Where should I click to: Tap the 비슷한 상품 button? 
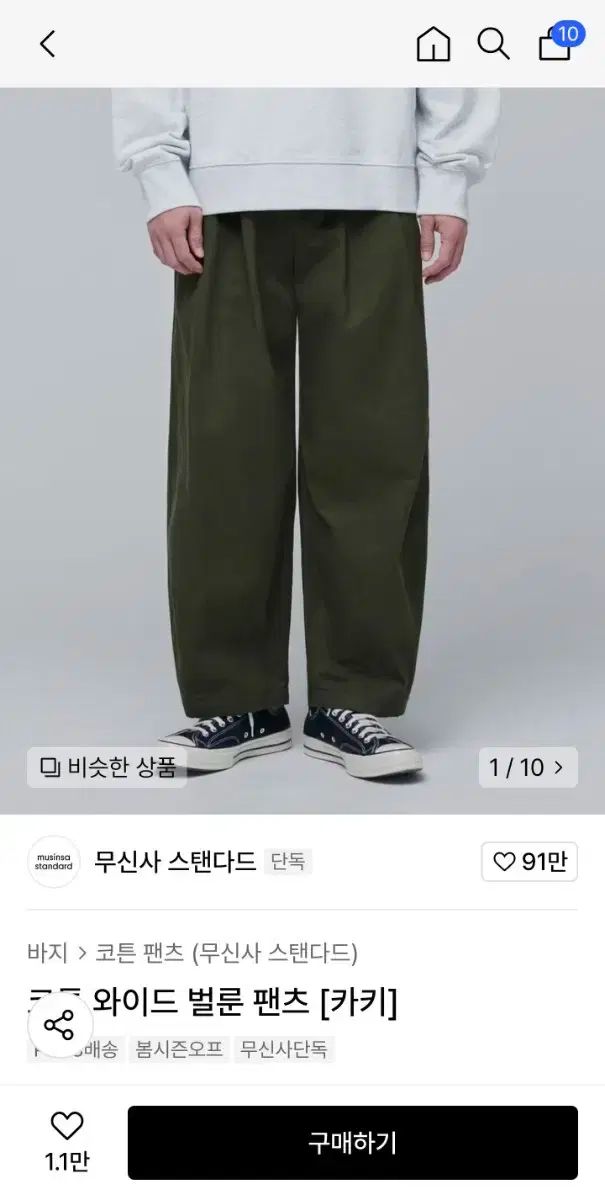(107, 767)
